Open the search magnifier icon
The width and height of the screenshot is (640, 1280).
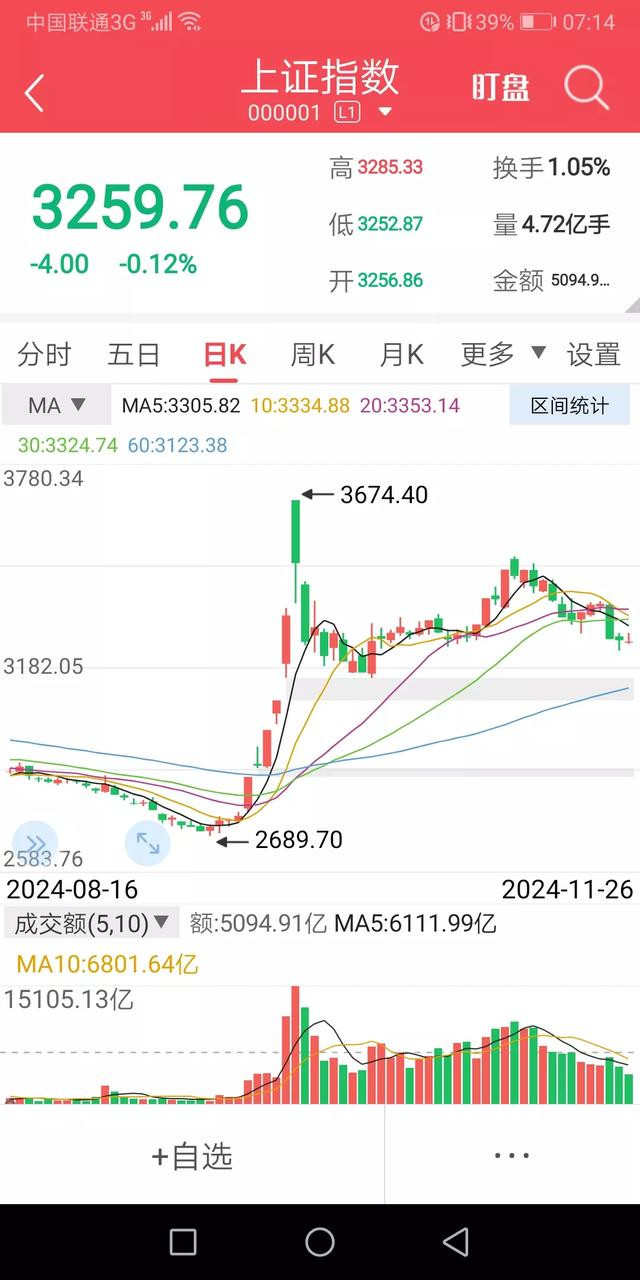click(x=586, y=88)
